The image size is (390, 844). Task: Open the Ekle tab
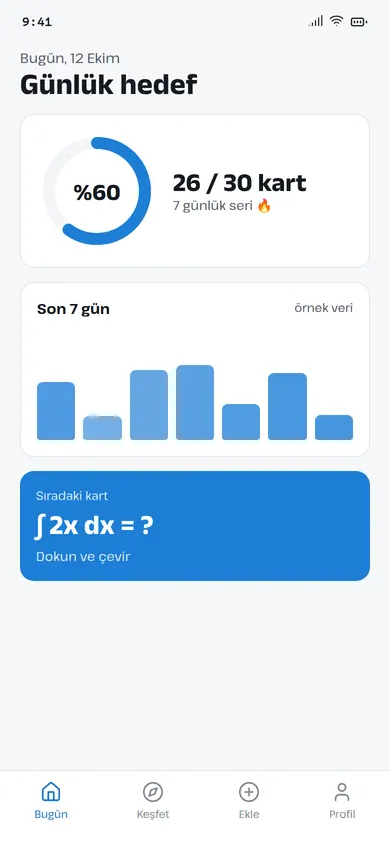coord(249,801)
